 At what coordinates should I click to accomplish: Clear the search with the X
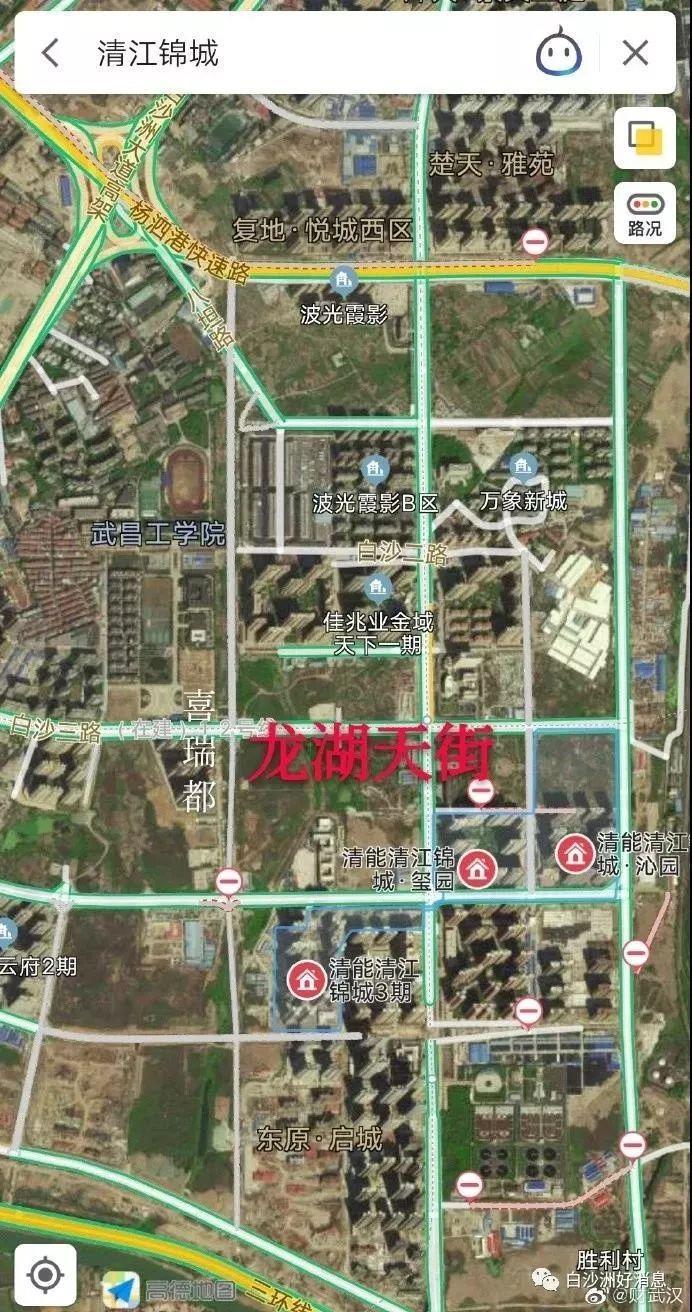[x=635, y=53]
